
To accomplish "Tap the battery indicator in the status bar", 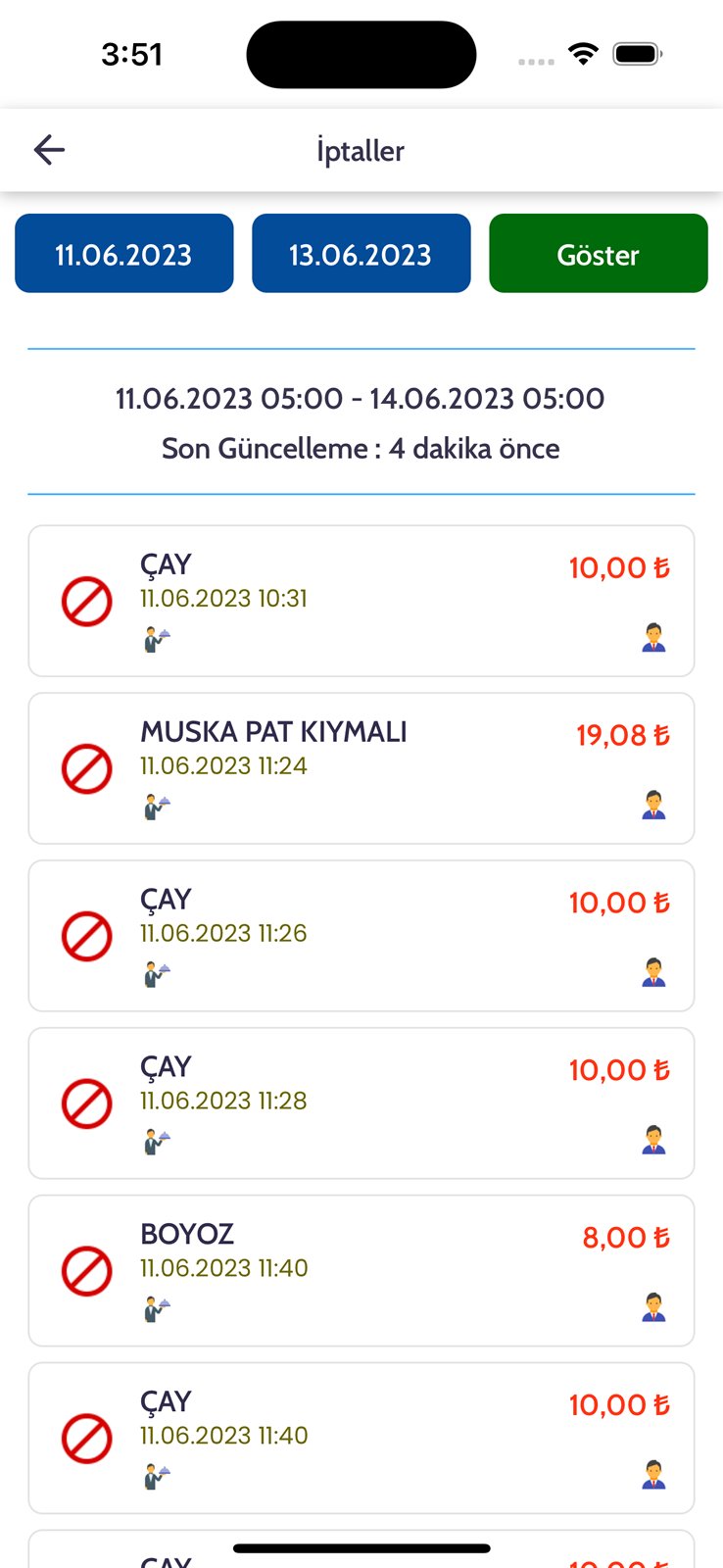I will [637, 55].
